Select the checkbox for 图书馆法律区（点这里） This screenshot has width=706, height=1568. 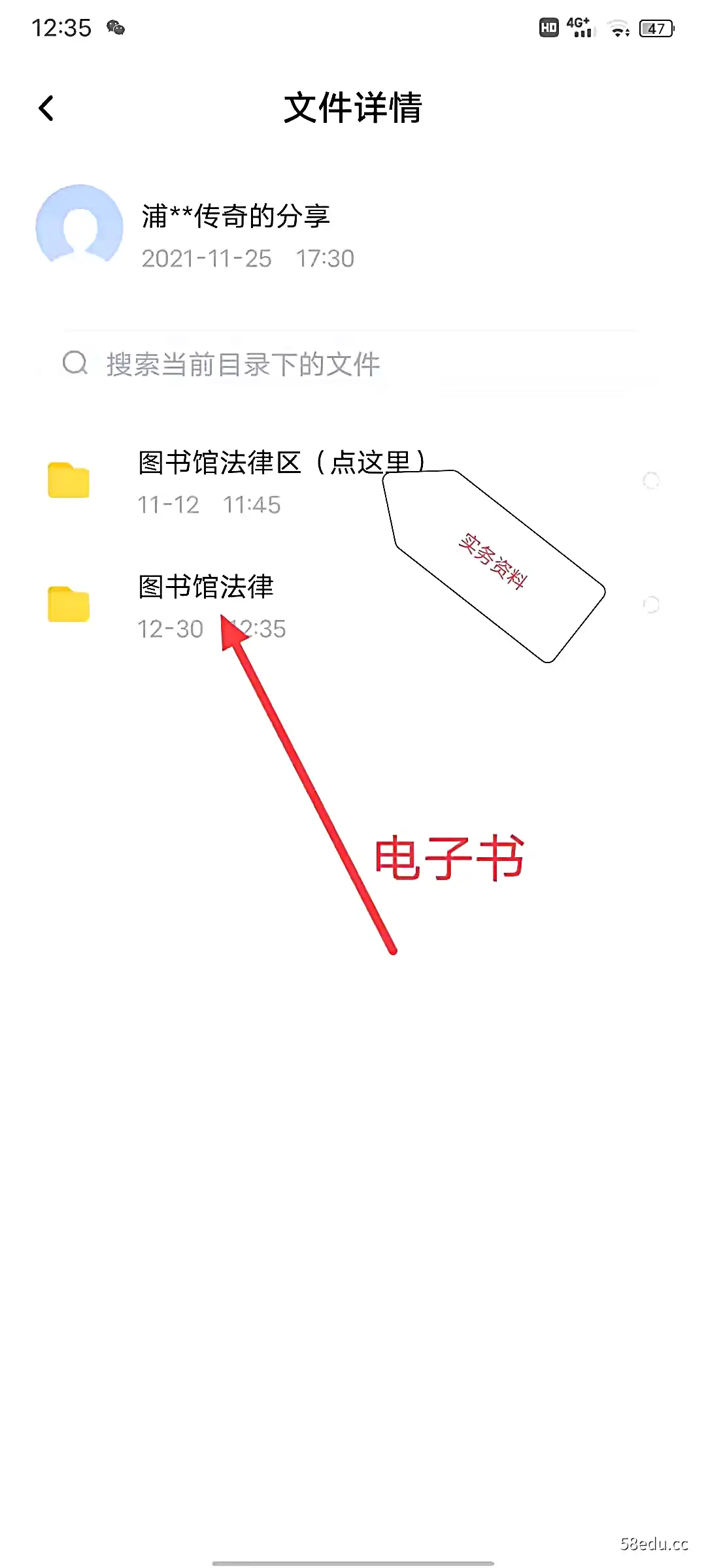(651, 481)
